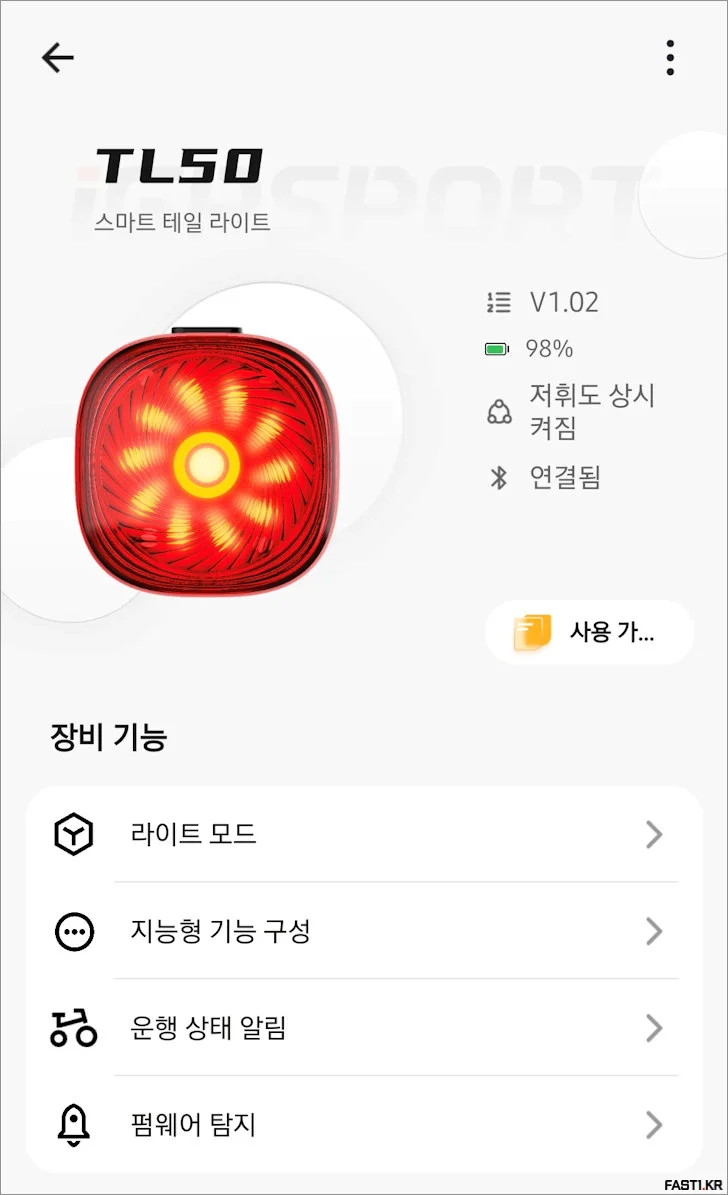Tap the firmware version list icon
This screenshot has width=728, height=1195.
(497, 301)
